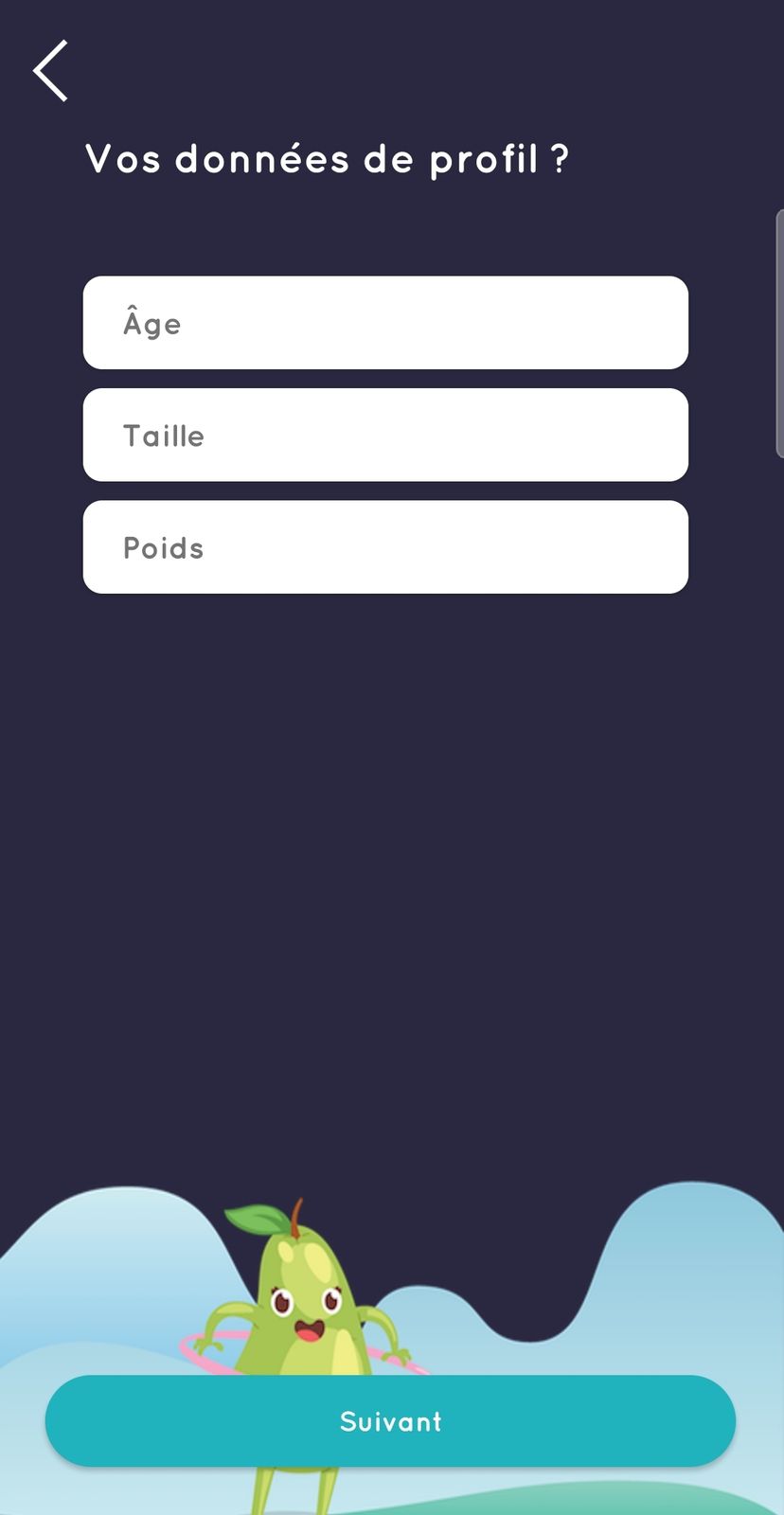This screenshot has width=784, height=1515.
Task: Select the Âge input field
Action: [385, 323]
